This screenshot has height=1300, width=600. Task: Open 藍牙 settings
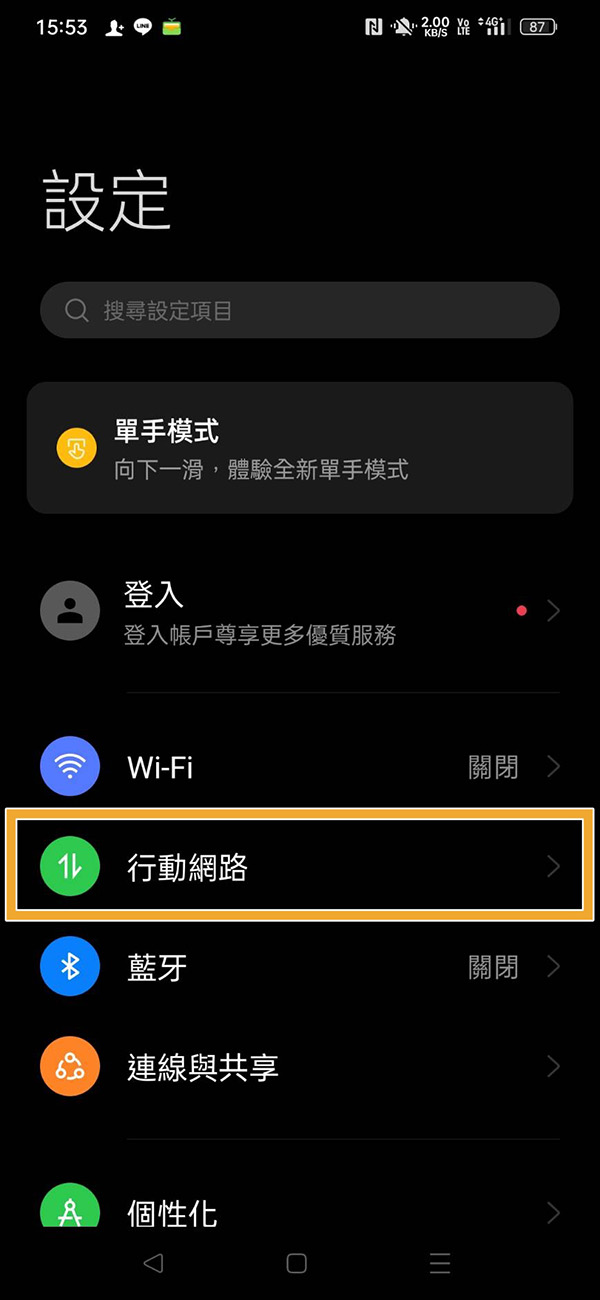pos(300,967)
